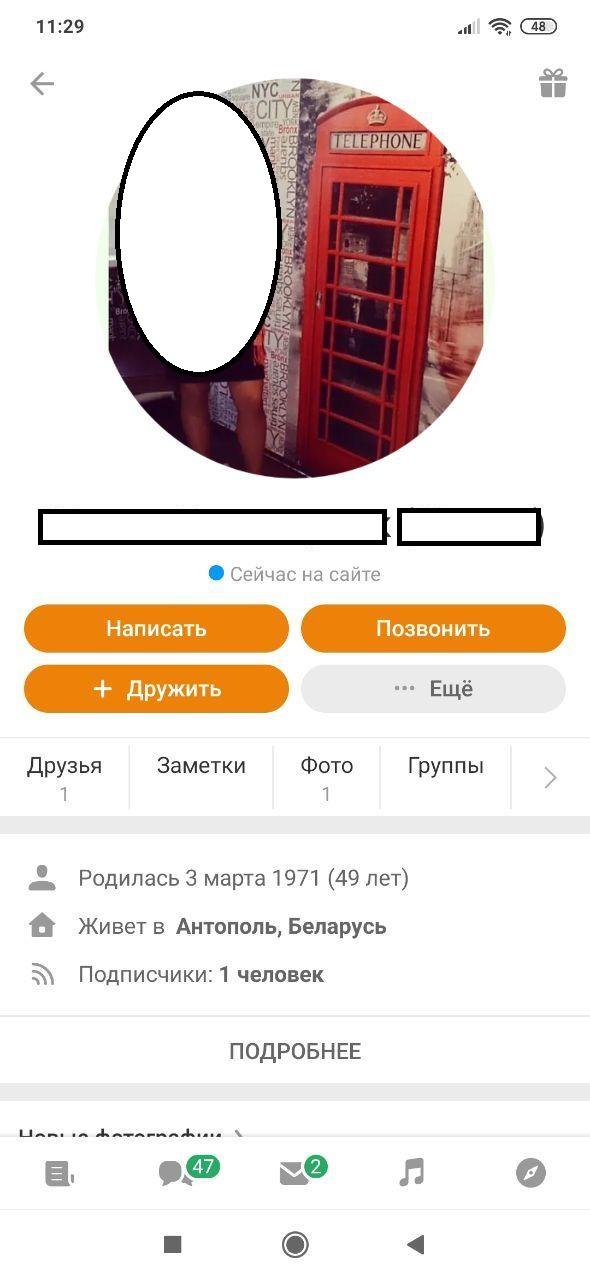Screen dimensions: 590x1280
Task: Expand profile details via ПОДРОБНЕЕ
Action: 295,1051
